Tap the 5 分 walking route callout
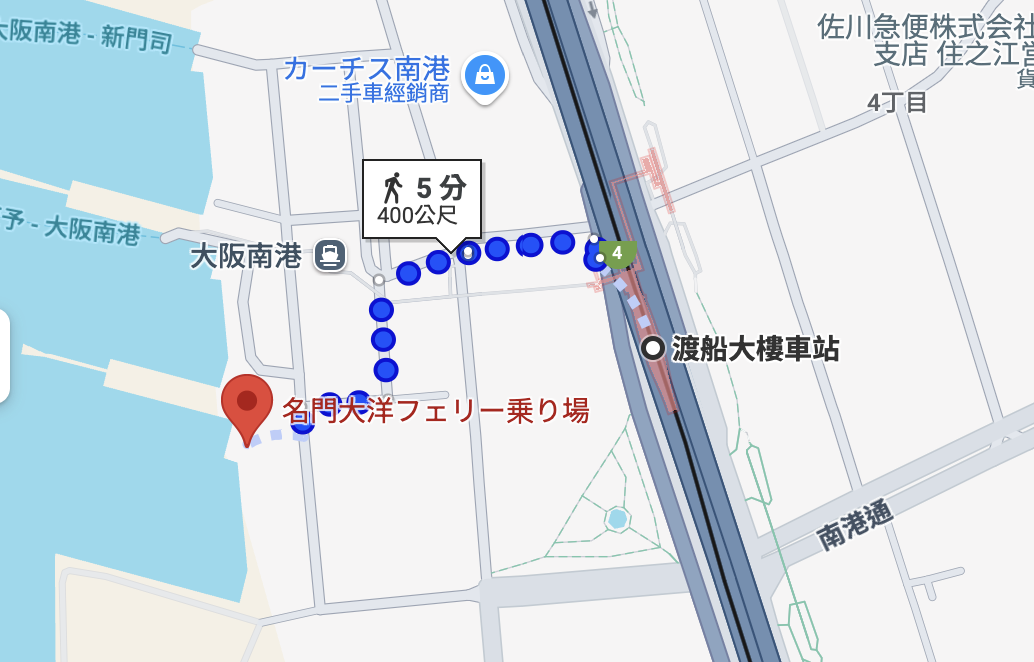The image size is (1034, 662). 421,198
